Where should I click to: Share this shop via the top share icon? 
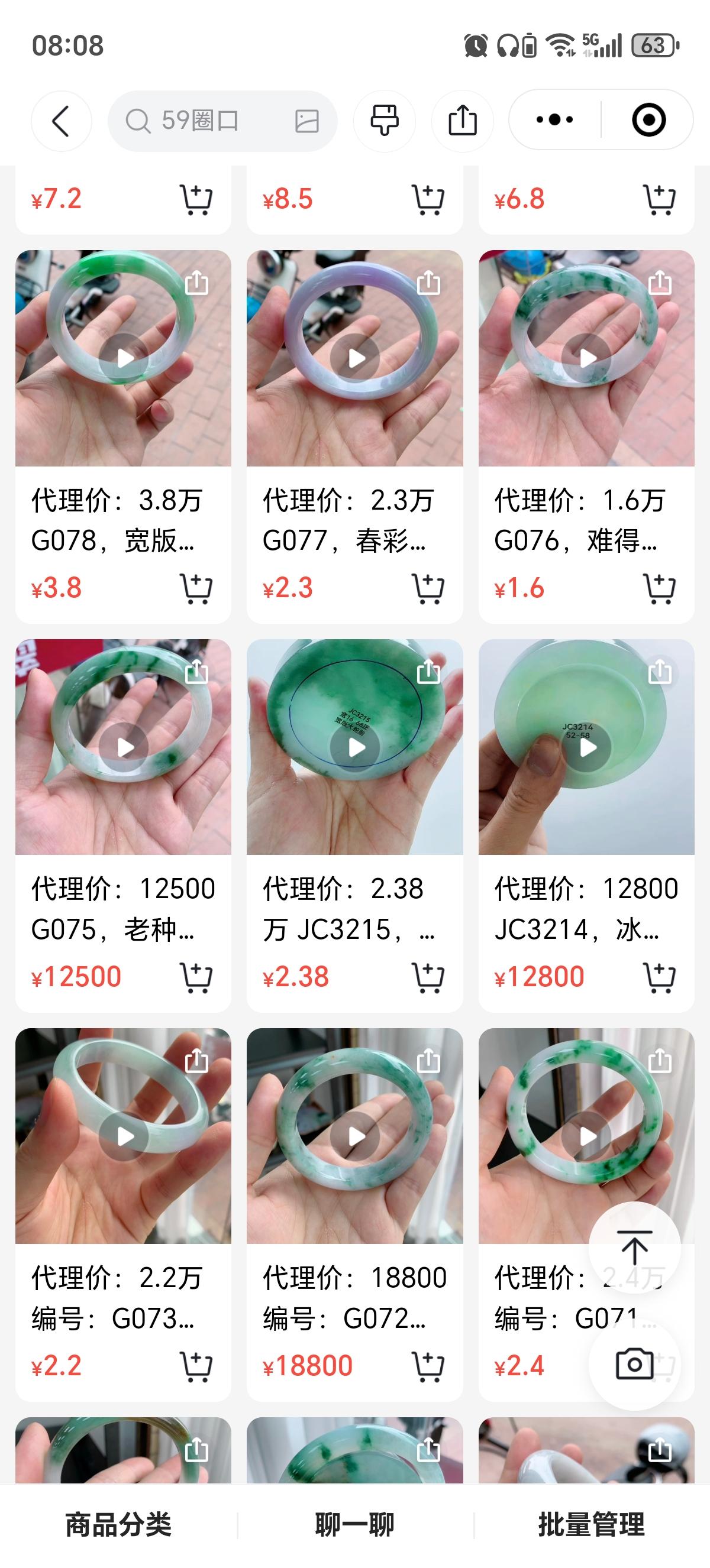pyautogui.click(x=462, y=121)
